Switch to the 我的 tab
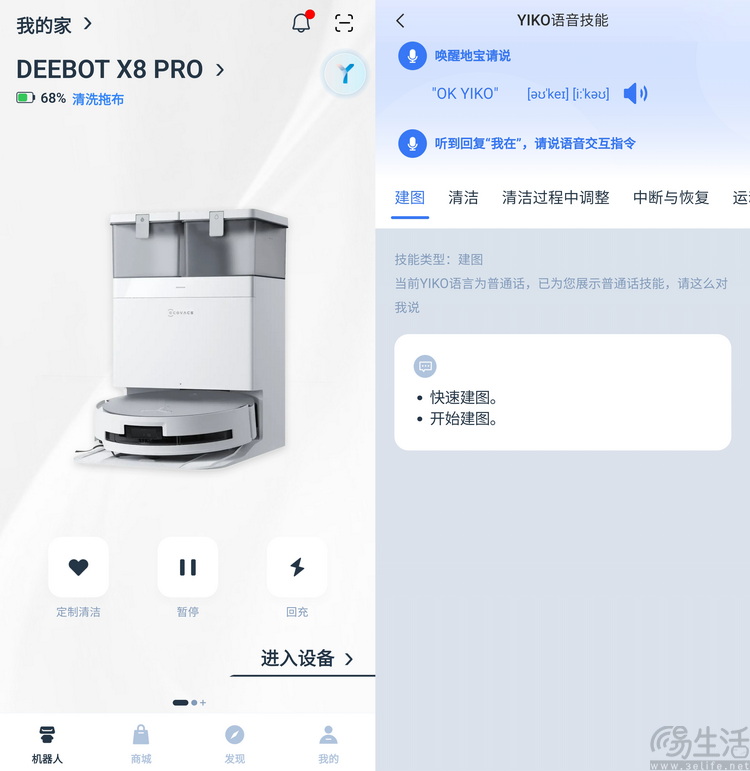 click(328, 744)
